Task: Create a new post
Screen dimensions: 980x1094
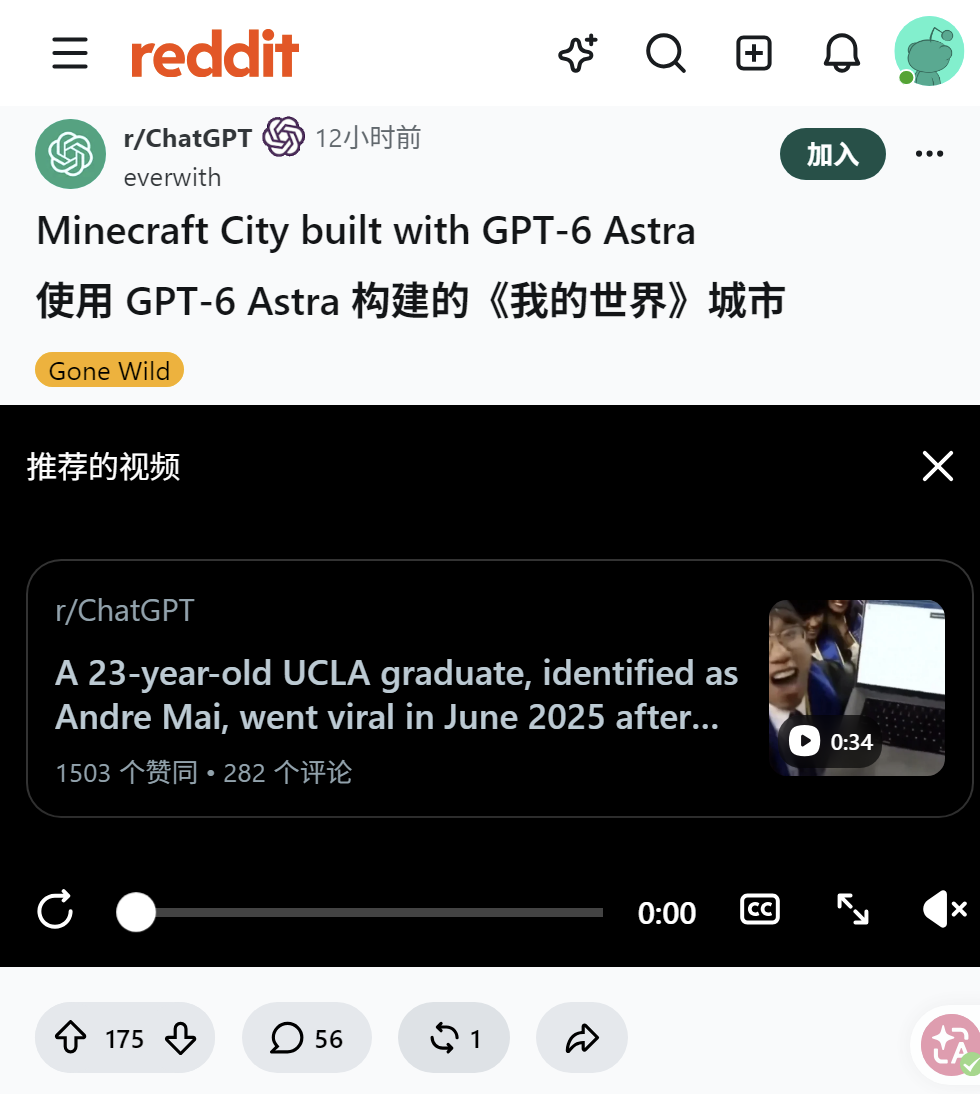Action: click(754, 53)
